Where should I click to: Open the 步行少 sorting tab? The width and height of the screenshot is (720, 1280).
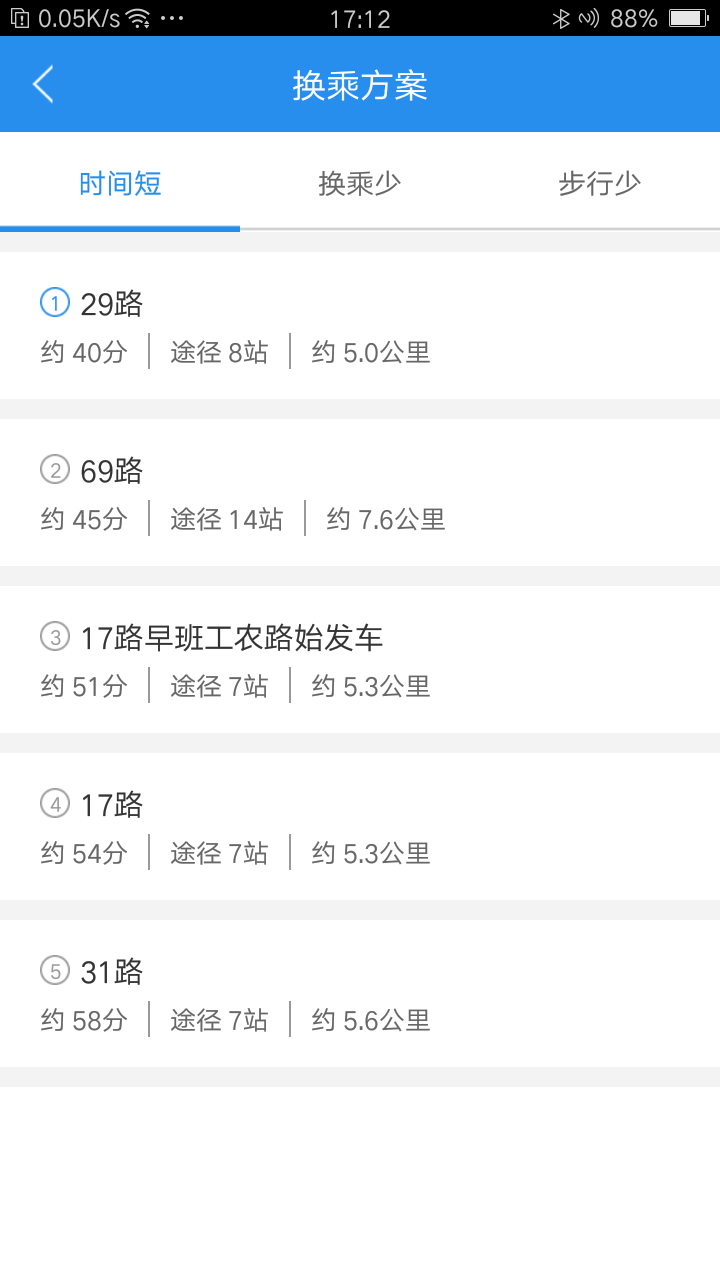pos(598,184)
